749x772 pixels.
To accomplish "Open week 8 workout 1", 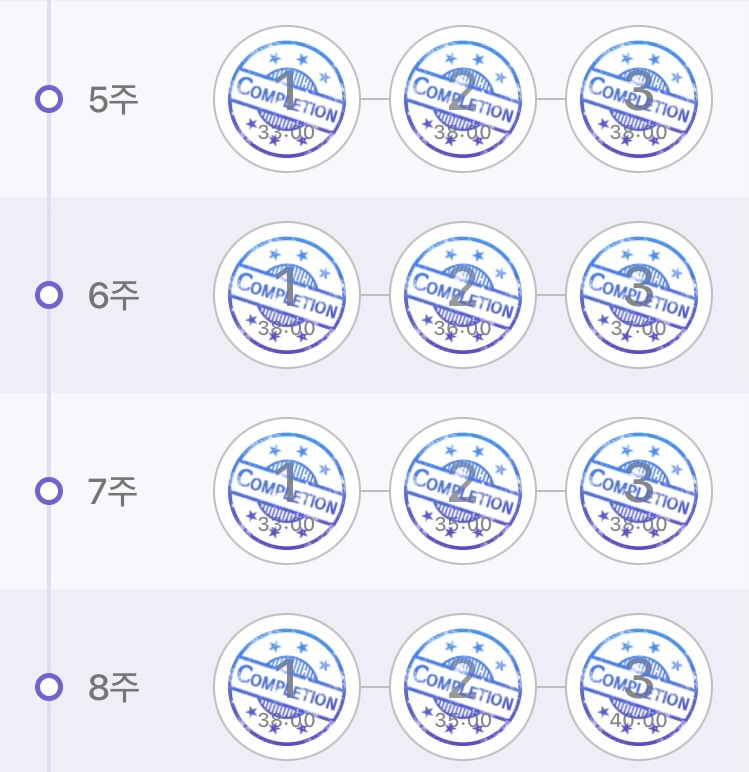I will pos(287,687).
